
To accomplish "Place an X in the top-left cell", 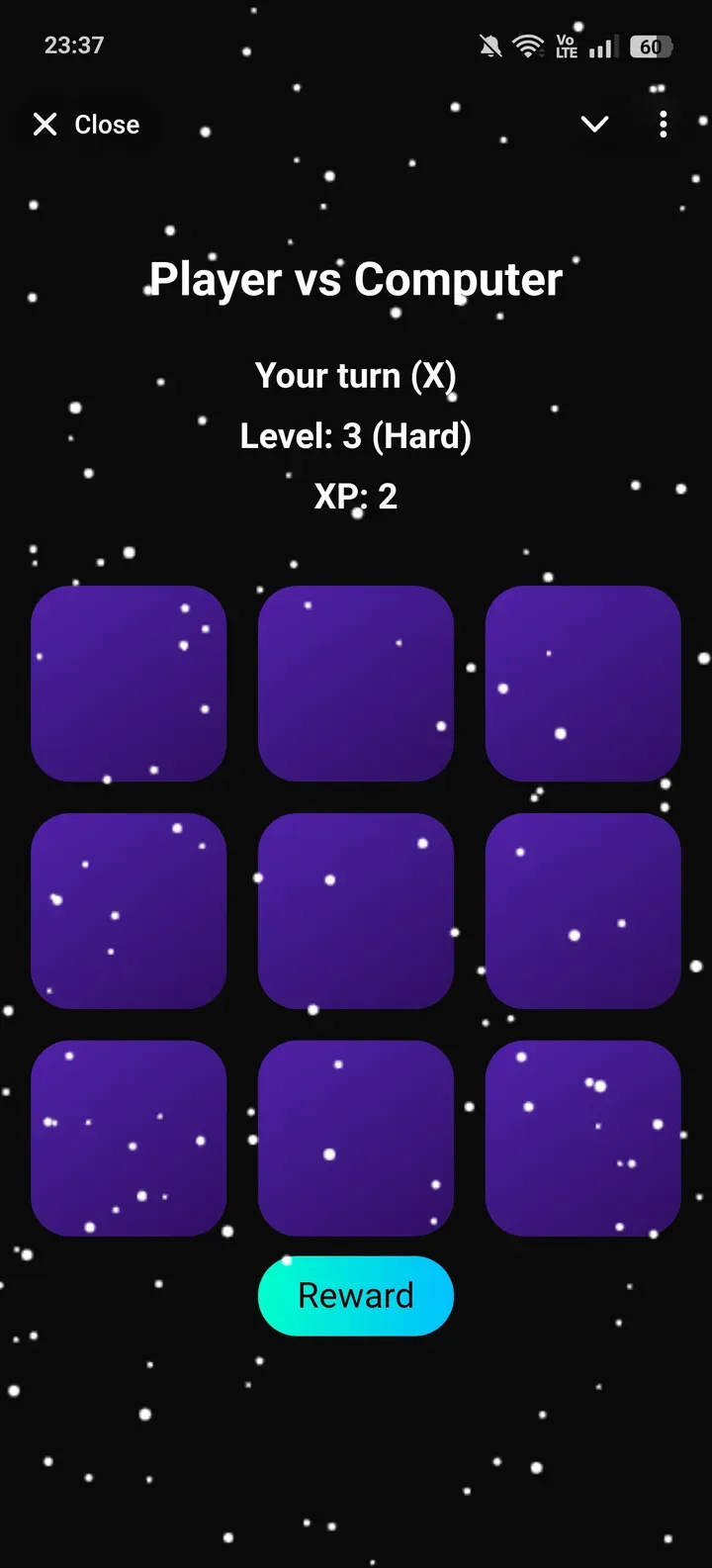I will 129,683.
